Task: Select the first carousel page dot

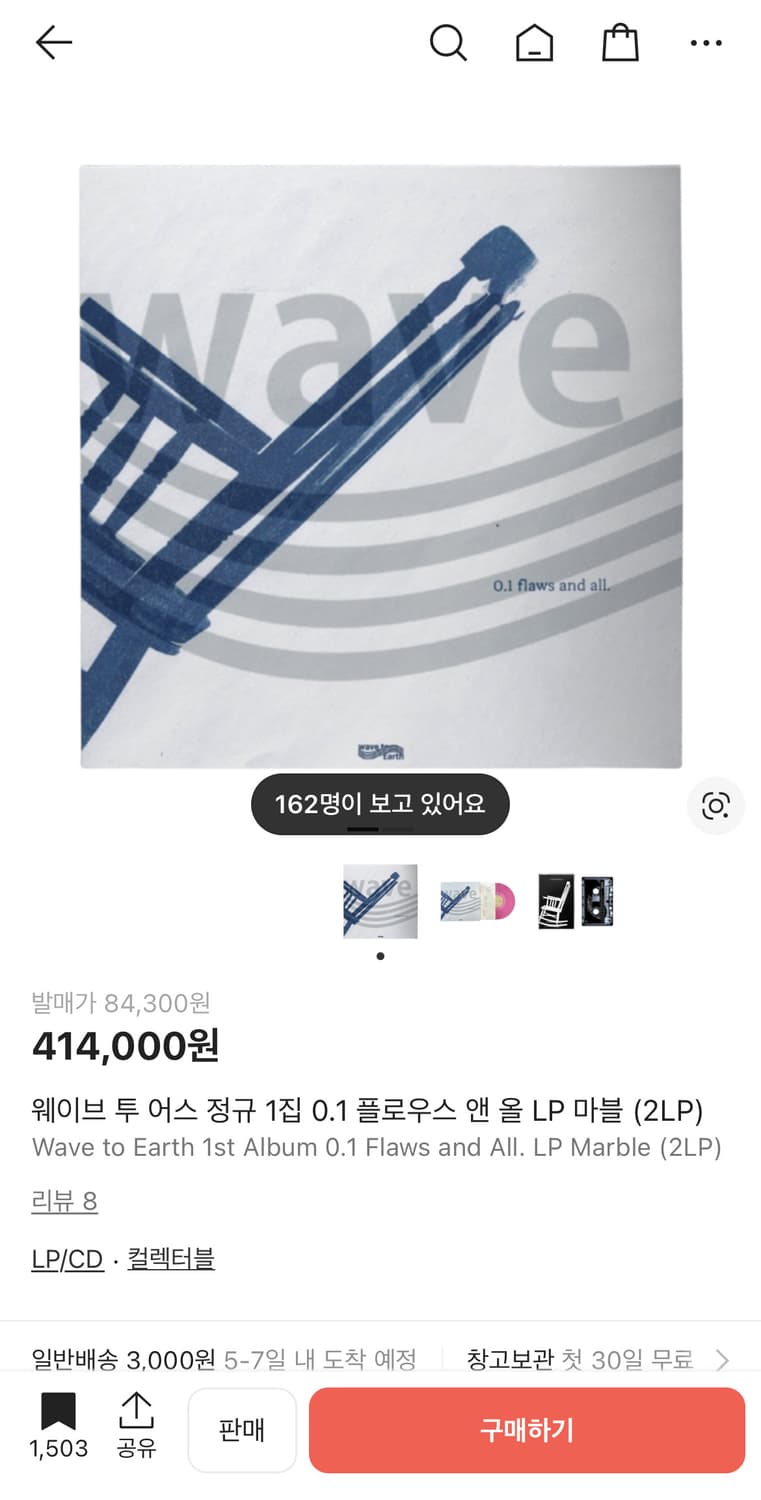Action: [x=380, y=956]
